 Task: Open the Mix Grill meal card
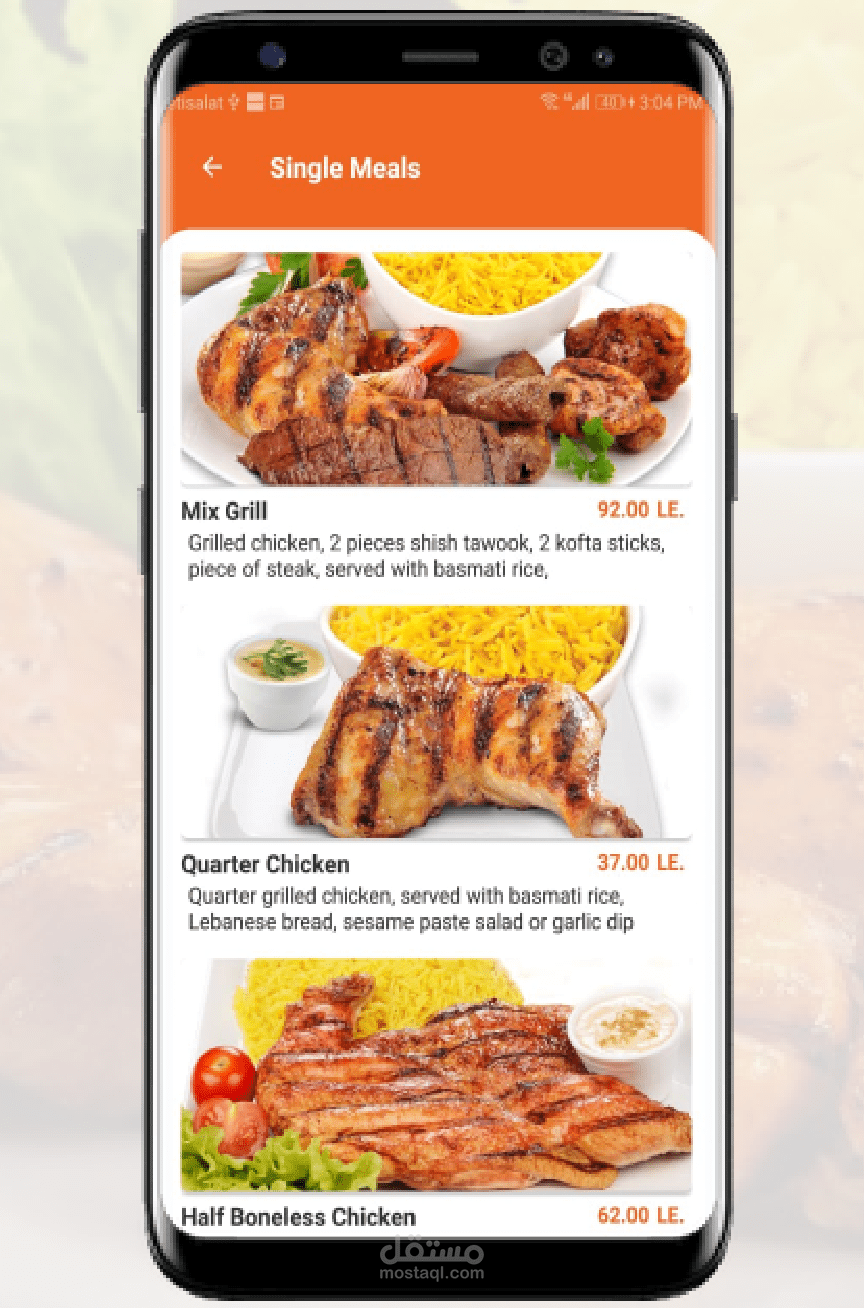436,417
